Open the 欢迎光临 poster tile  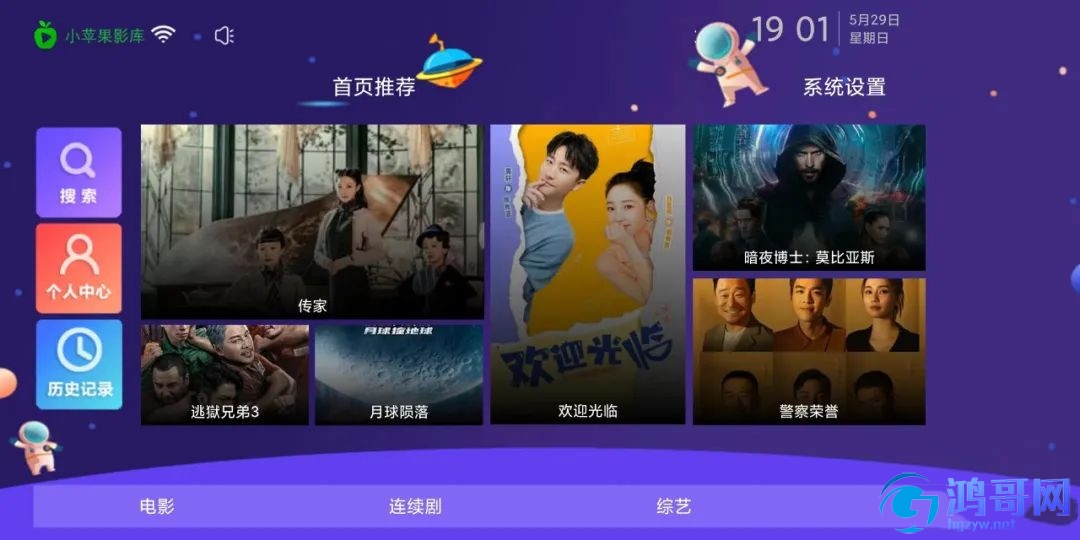coord(587,274)
